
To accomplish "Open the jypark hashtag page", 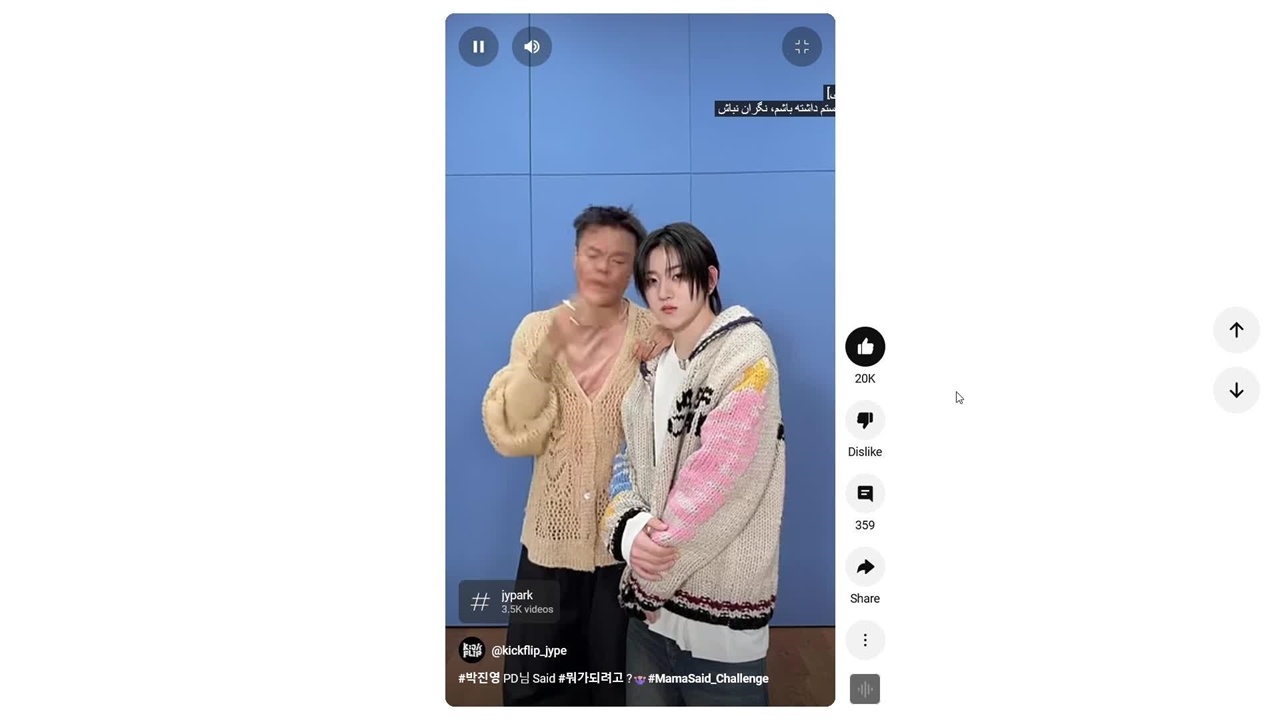I will pos(508,602).
